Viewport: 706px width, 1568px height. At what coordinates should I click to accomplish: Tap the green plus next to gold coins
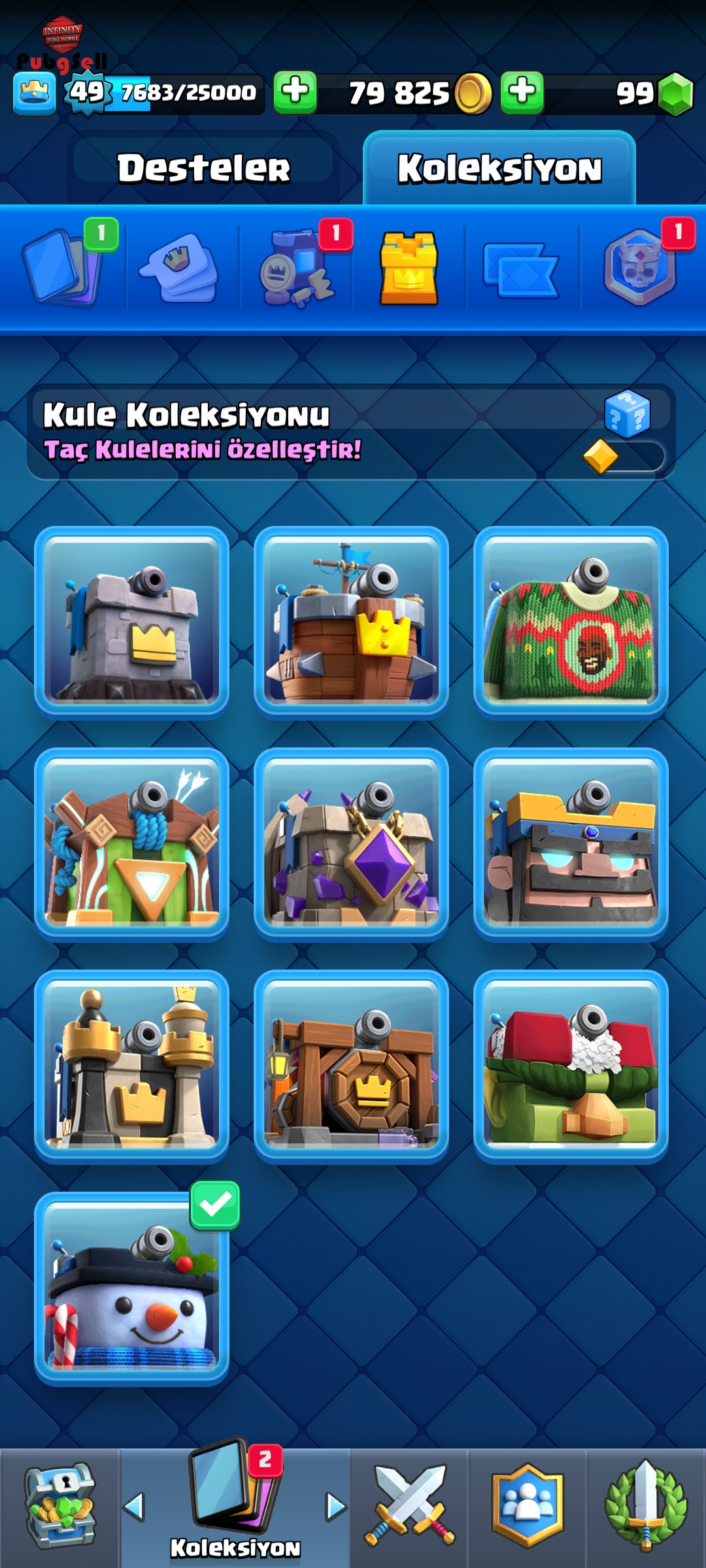[295, 92]
